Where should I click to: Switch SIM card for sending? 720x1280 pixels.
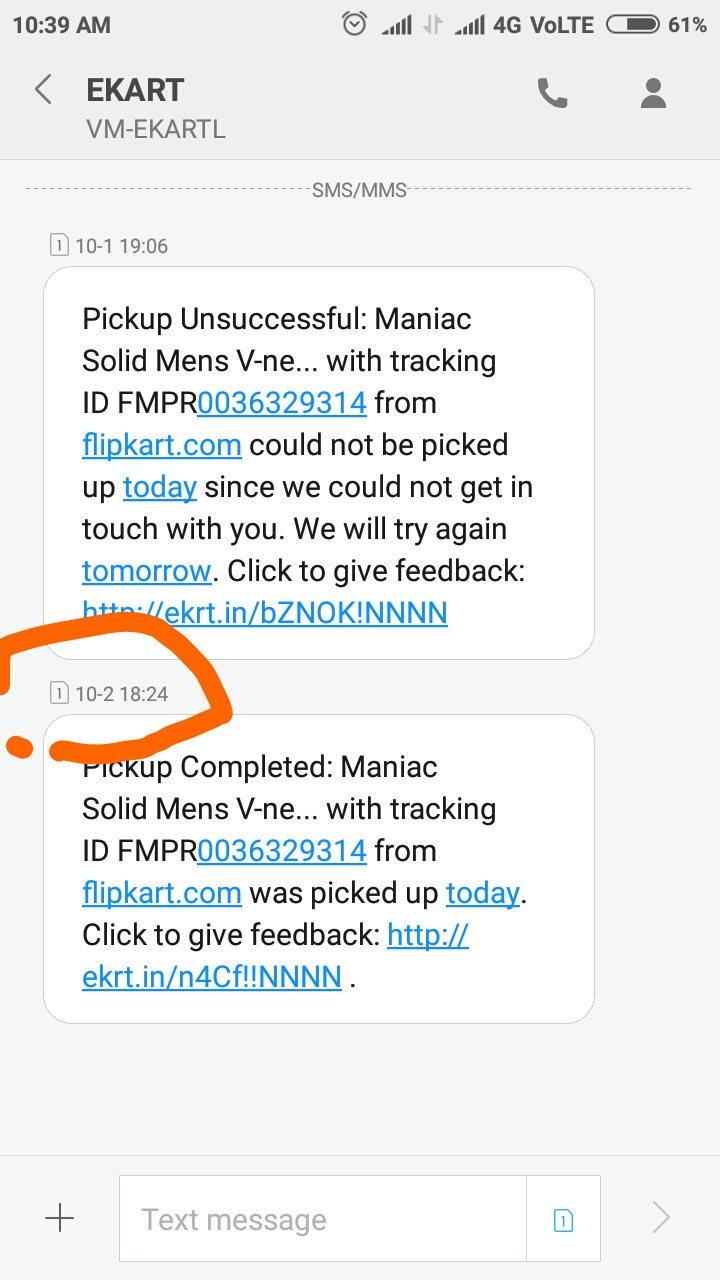(563, 1219)
